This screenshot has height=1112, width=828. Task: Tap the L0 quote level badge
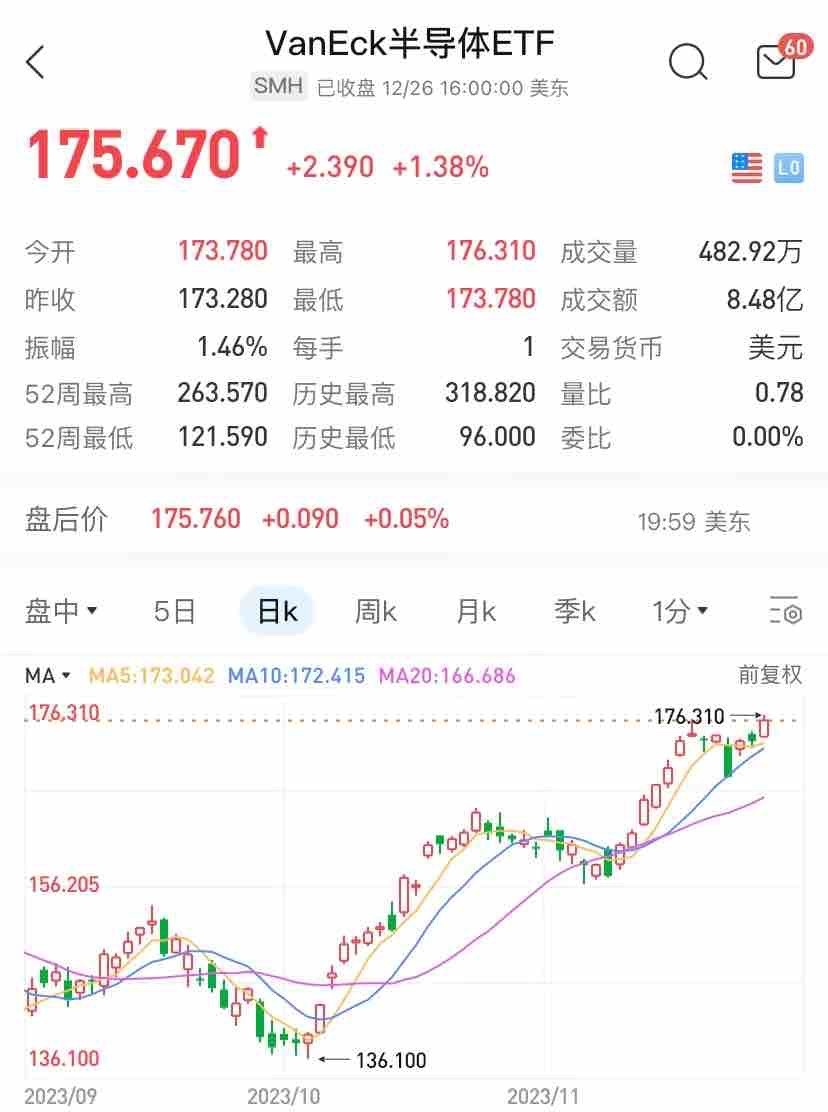[788, 168]
